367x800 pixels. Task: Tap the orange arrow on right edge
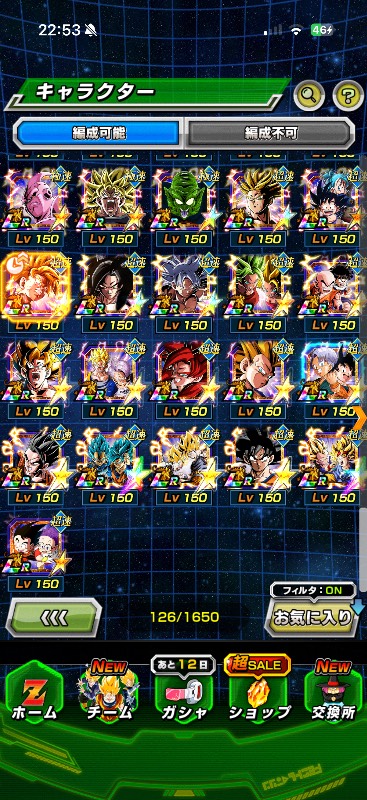tap(361, 418)
